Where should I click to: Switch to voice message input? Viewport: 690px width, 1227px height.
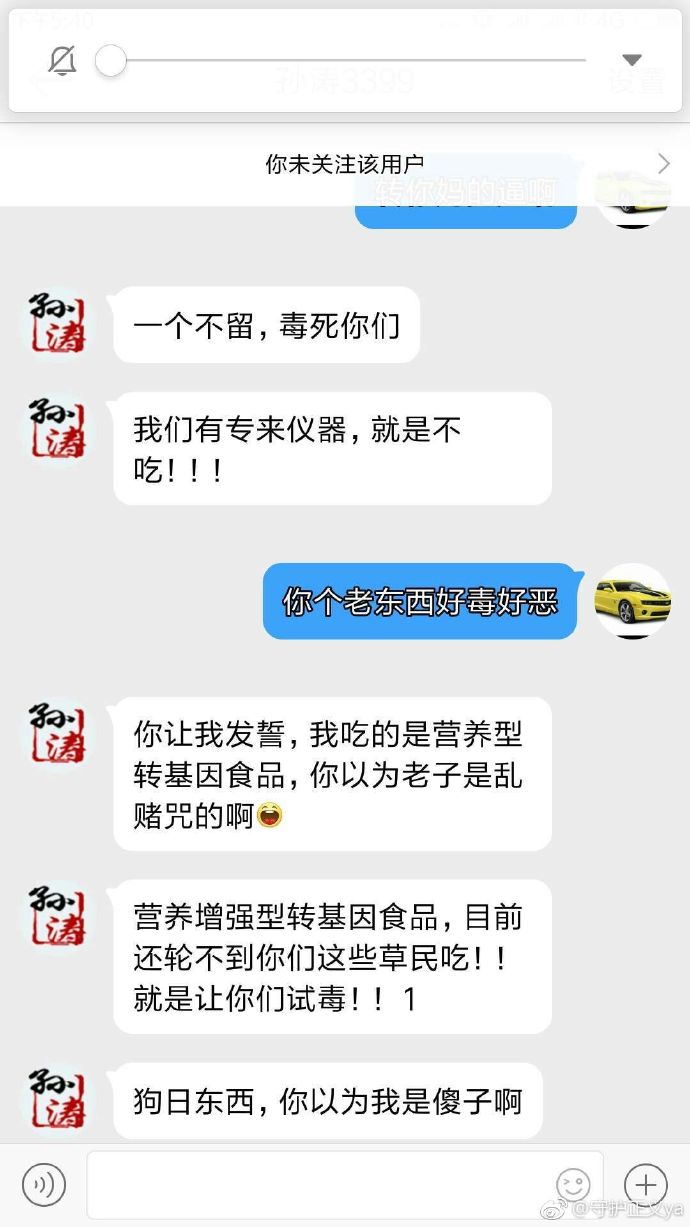click(44, 1185)
